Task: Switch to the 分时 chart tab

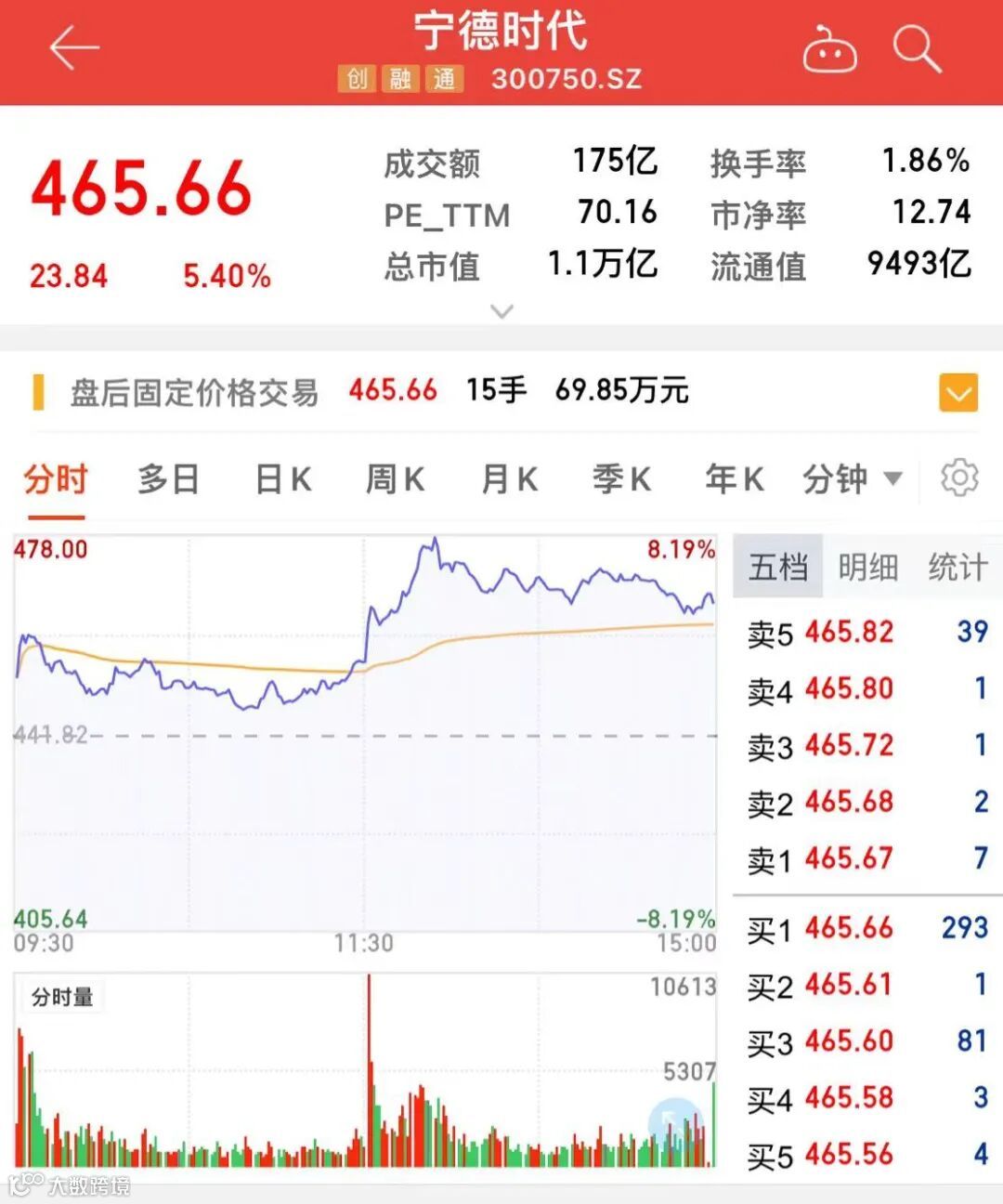Action: point(56,479)
